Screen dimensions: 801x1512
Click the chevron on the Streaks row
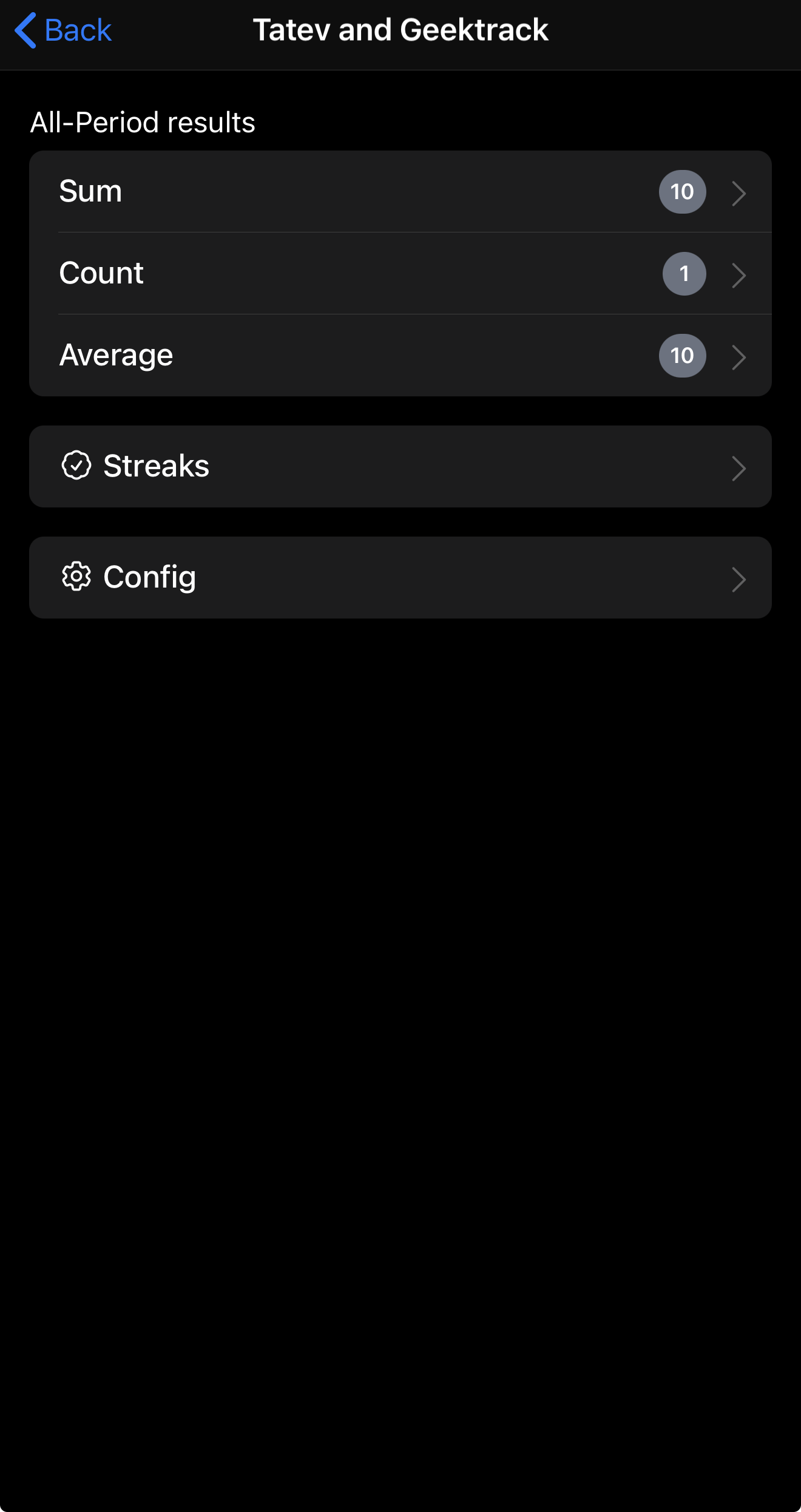click(738, 467)
